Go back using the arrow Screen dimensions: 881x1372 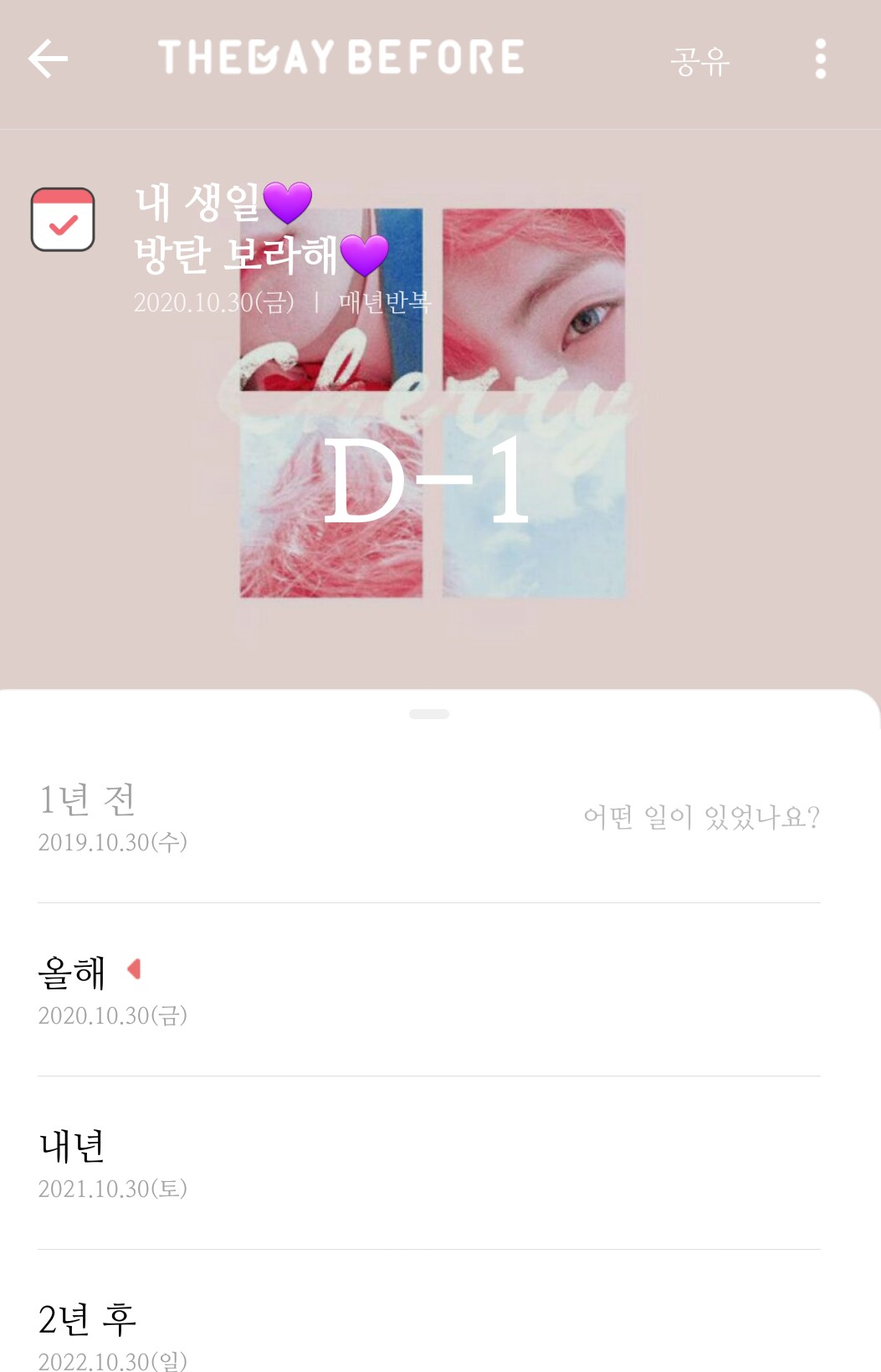(x=48, y=59)
